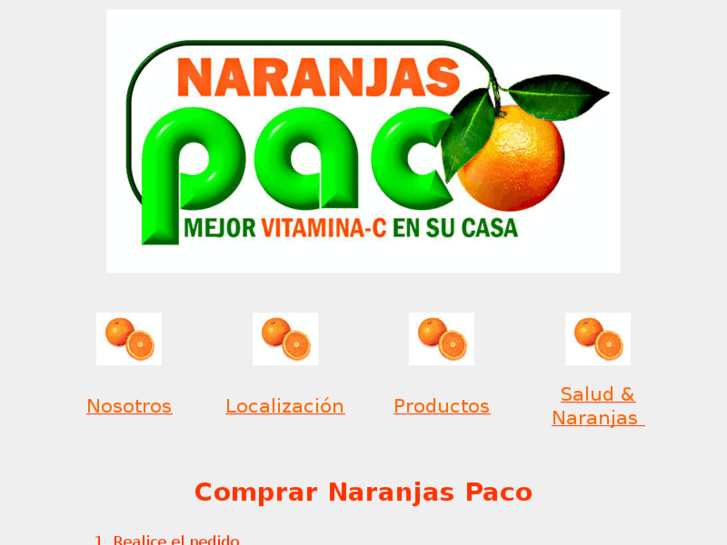Visit the Salud & Naranjas page
The width and height of the screenshot is (727, 545).
pyautogui.click(x=597, y=406)
